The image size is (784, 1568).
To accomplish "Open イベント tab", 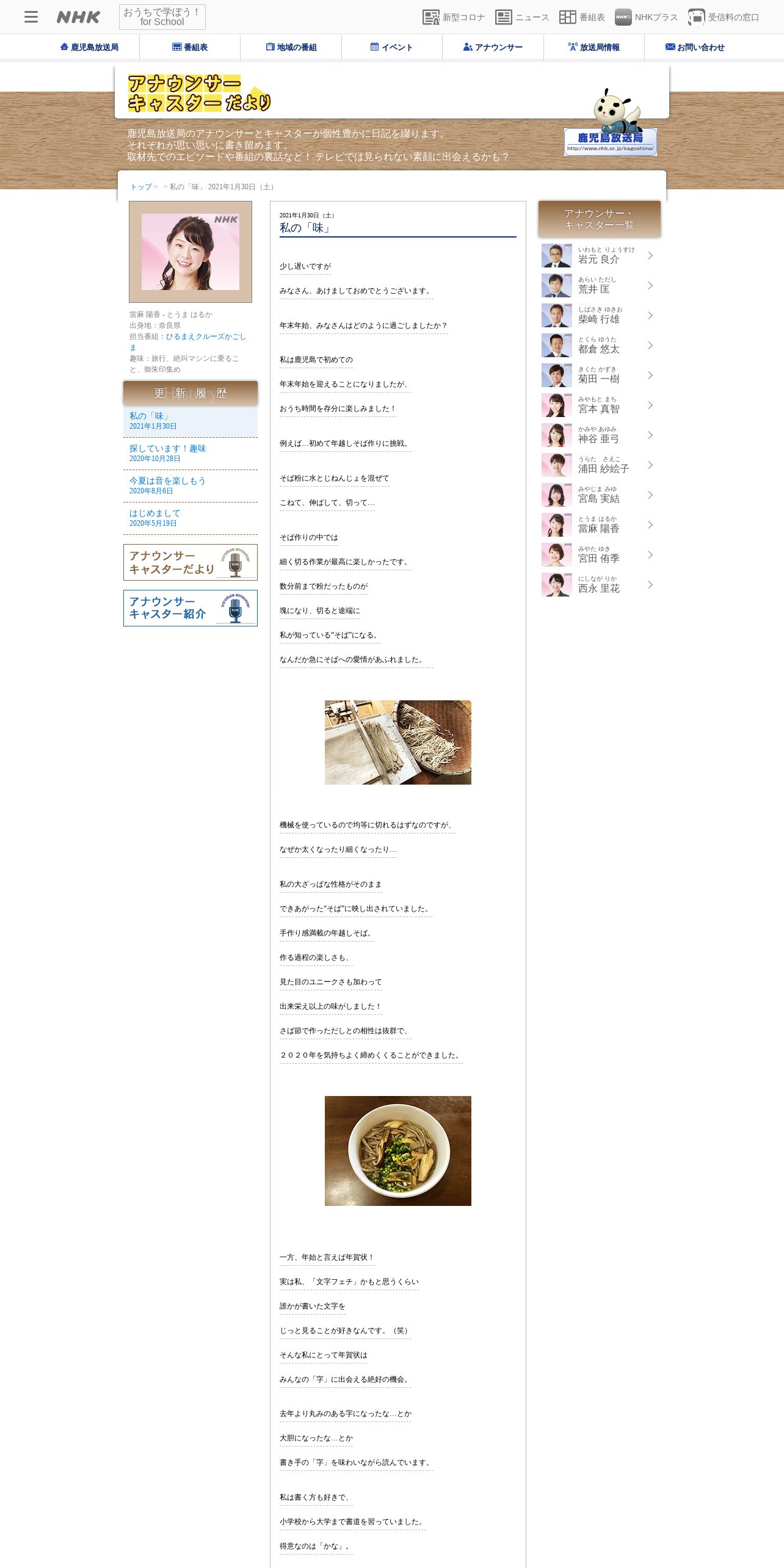I will click(x=391, y=47).
